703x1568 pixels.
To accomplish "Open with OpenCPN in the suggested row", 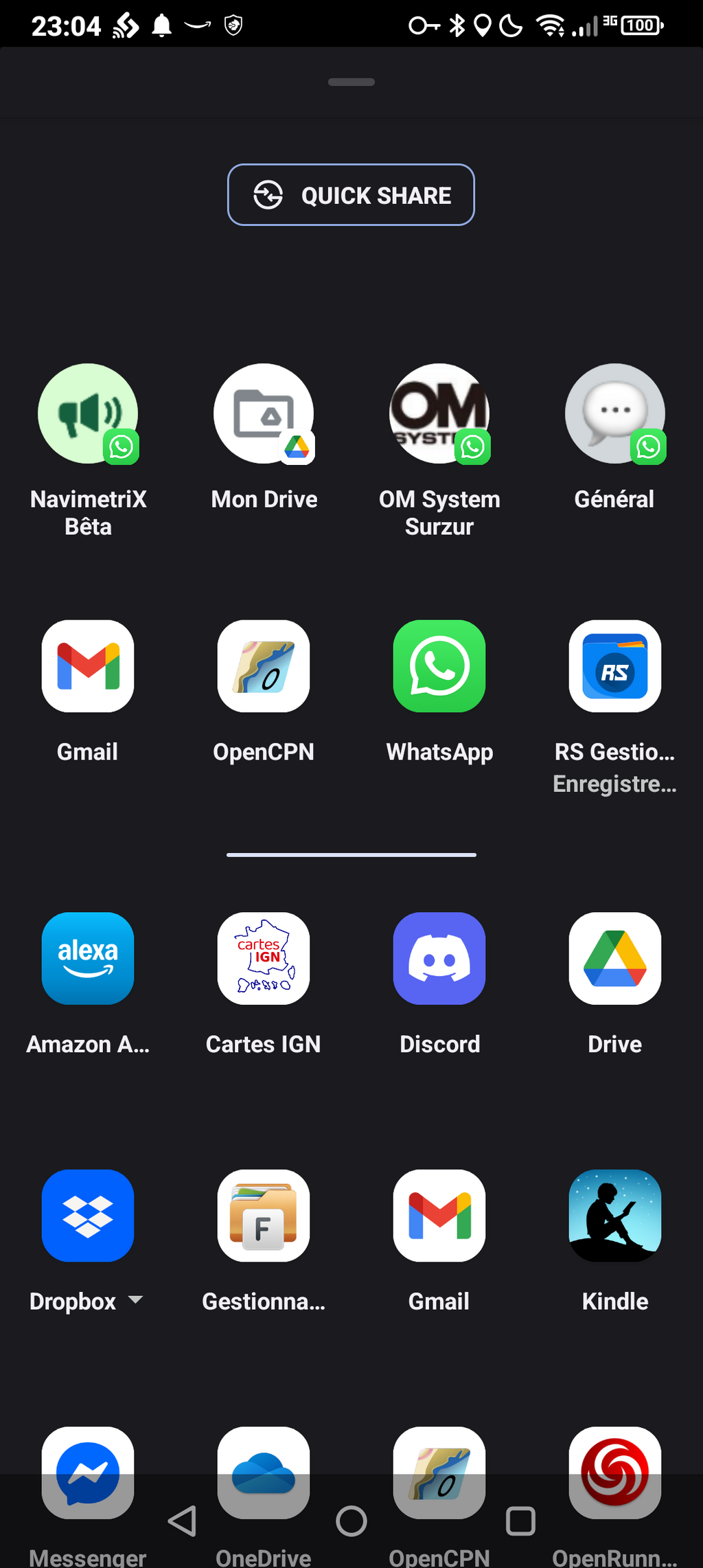I will (x=264, y=666).
